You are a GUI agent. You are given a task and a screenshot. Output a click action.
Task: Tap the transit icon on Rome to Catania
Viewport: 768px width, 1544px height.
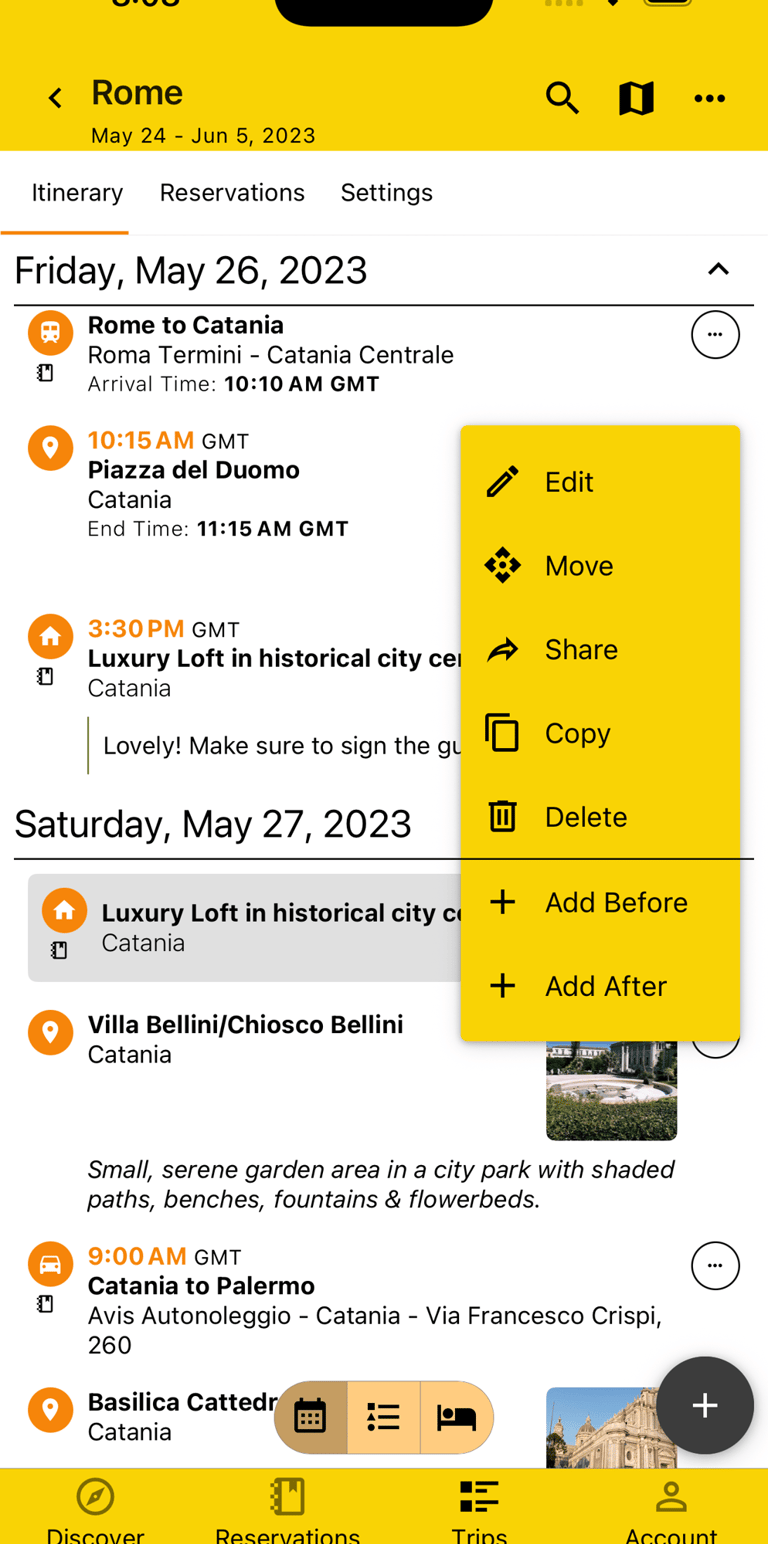(50, 332)
